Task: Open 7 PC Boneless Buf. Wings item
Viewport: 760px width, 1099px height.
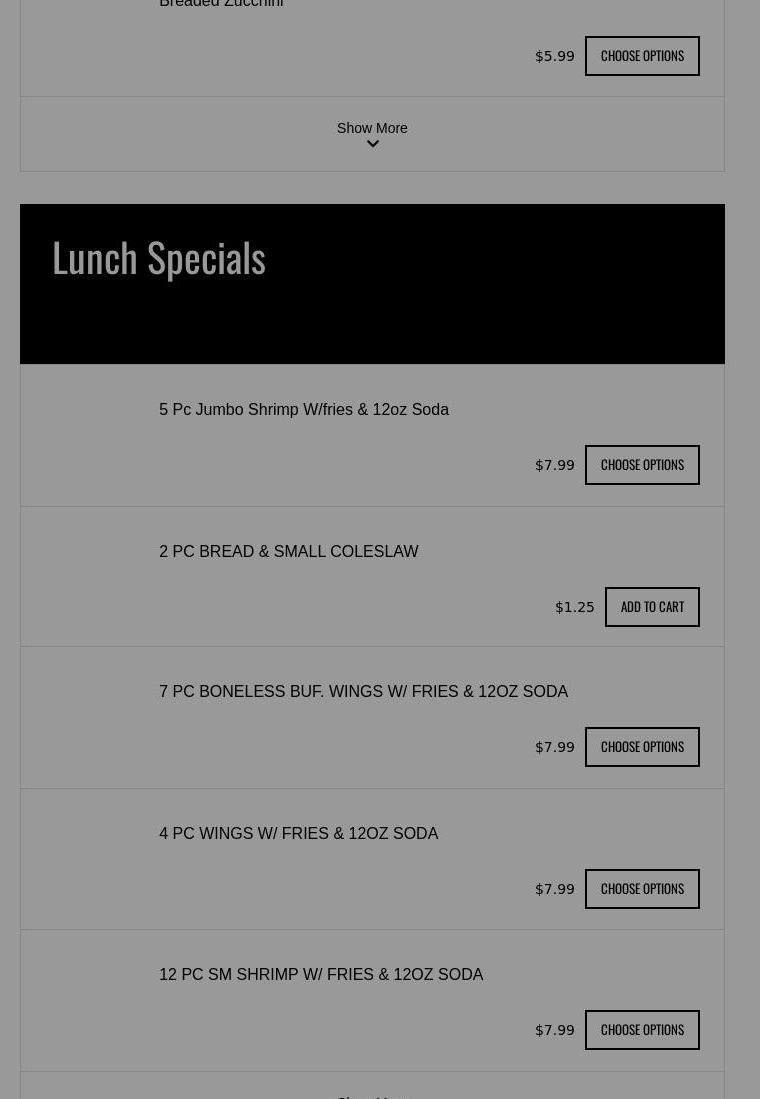Action: 363,692
